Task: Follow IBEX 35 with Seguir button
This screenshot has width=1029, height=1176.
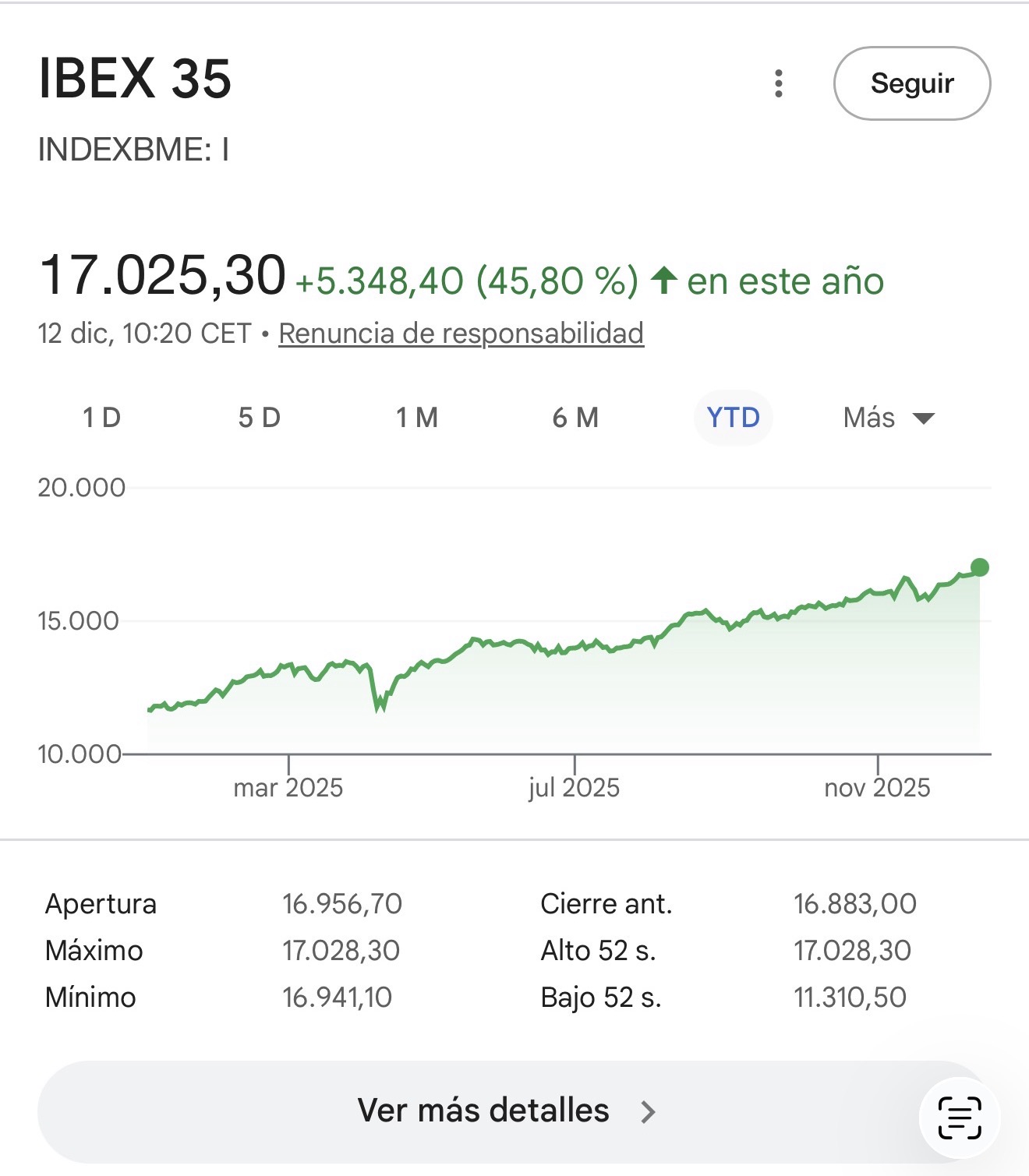Action: 911,83
